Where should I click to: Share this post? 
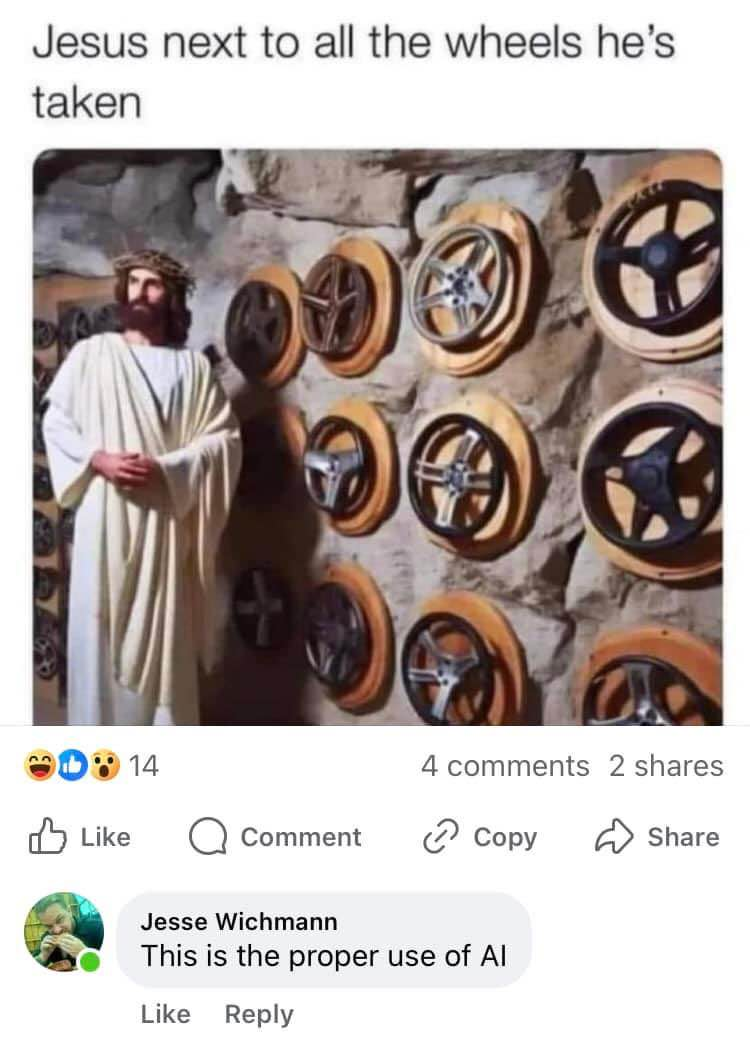coord(657,837)
